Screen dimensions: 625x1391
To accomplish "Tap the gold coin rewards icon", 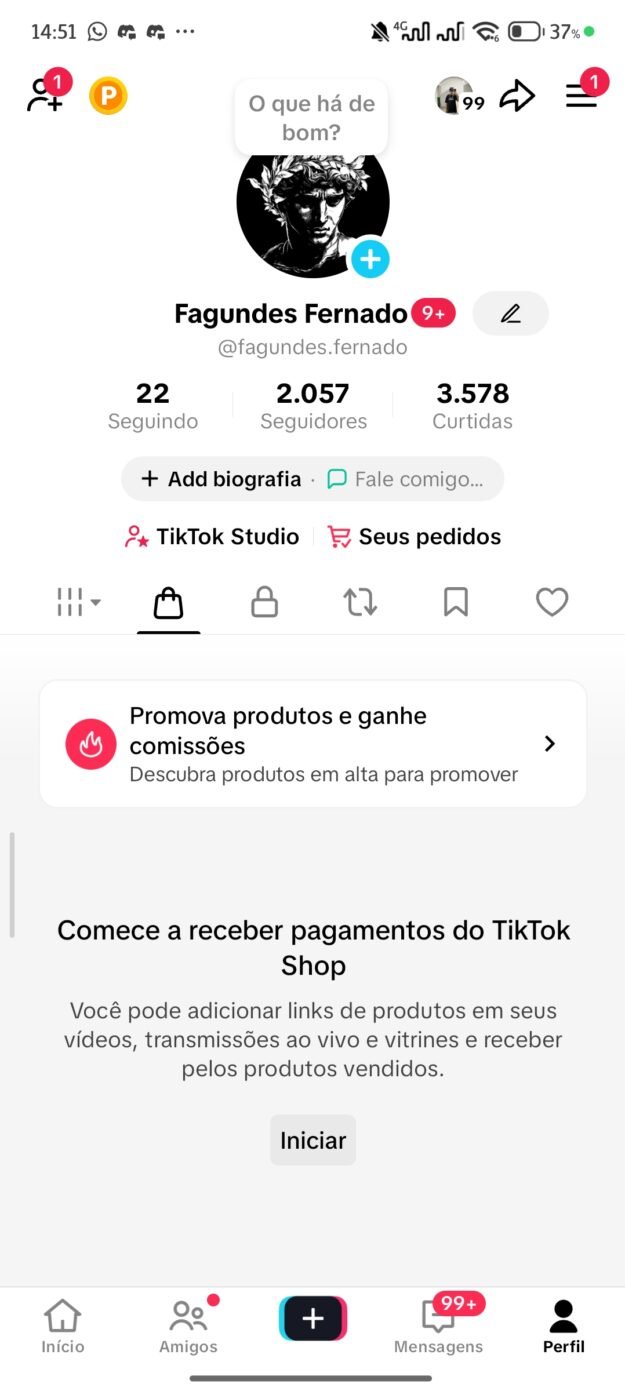I will 108,97.
